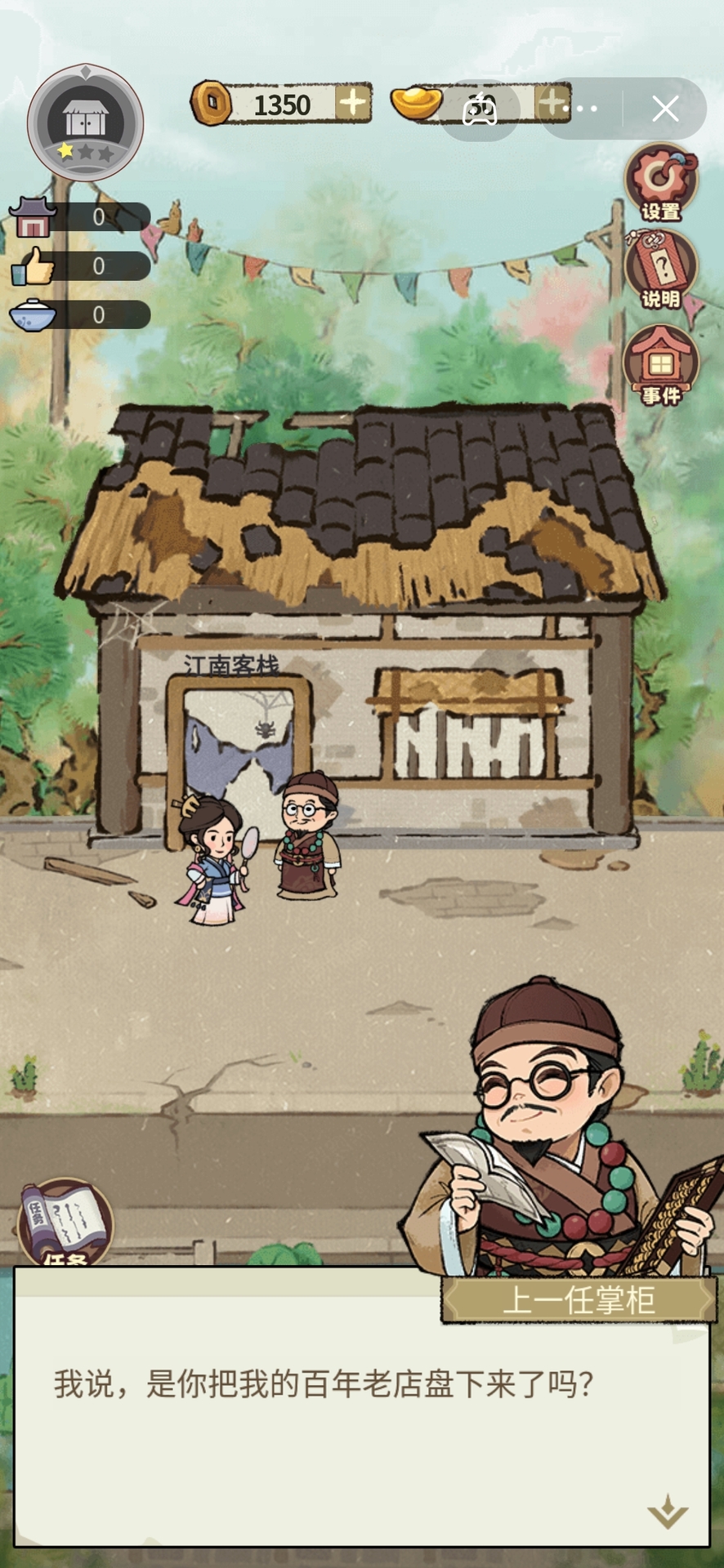Add more copper coins with plus
The height and width of the screenshot is (1568, 724).
[353, 104]
